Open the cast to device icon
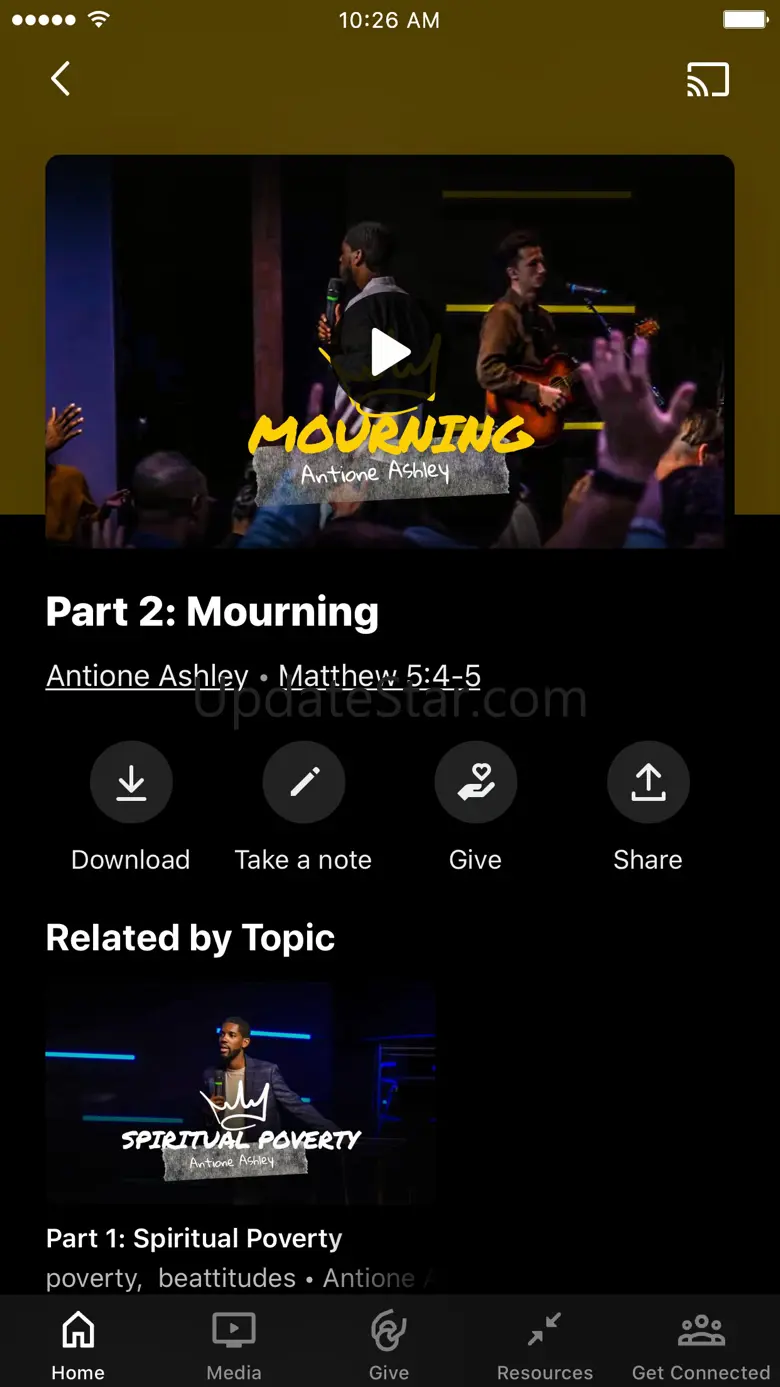The image size is (780, 1387). [708, 80]
